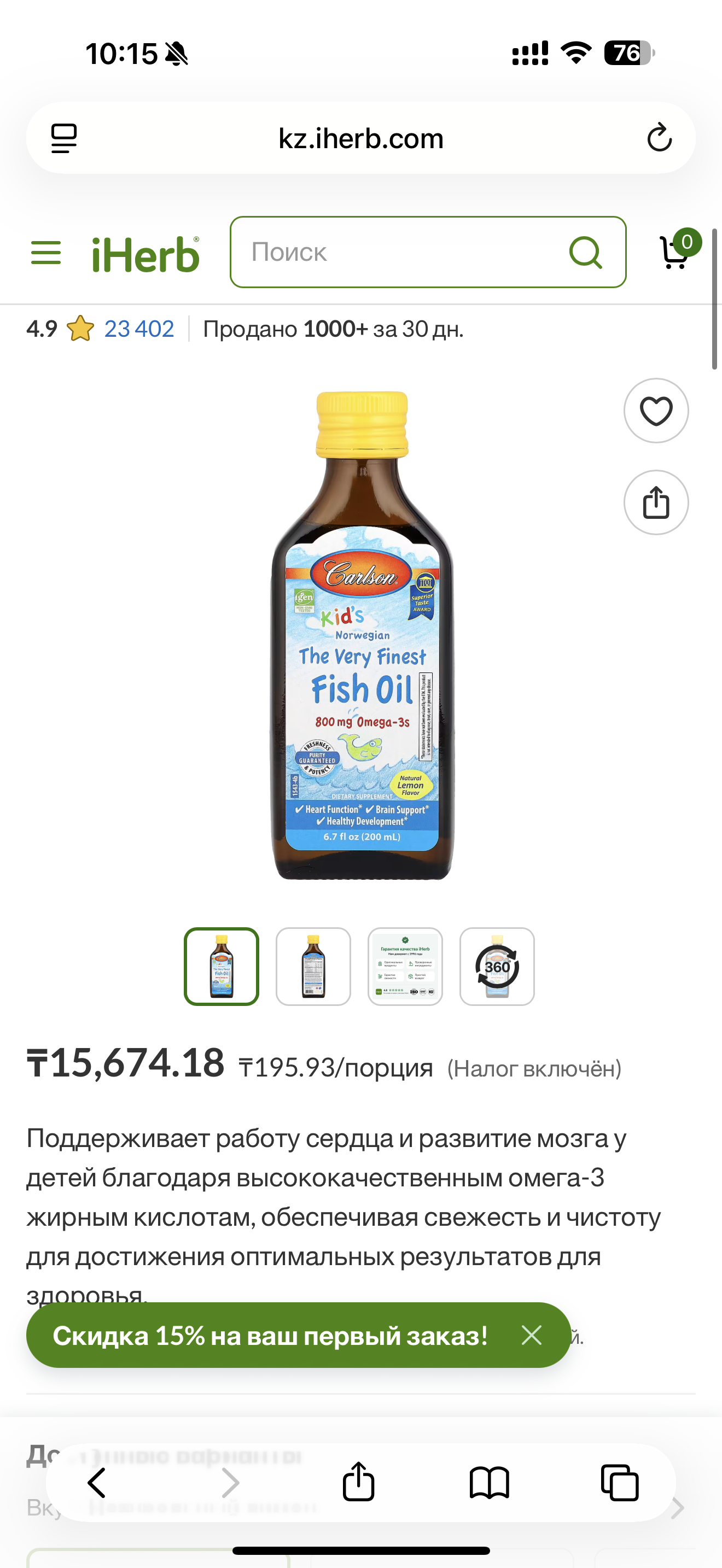Open Safari bookmarks
Screen dimensions: 722x1568
click(489, 1483)
